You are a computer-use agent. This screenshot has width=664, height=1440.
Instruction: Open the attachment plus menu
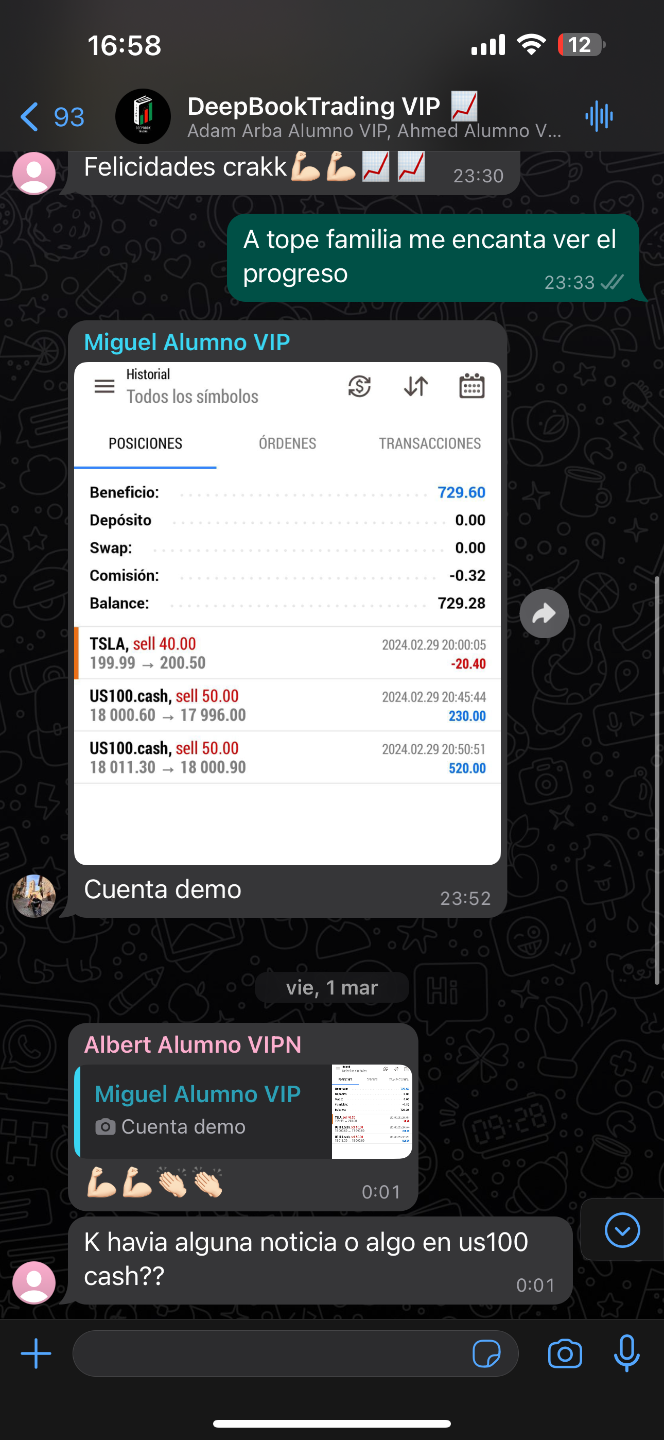[36, 1355]
